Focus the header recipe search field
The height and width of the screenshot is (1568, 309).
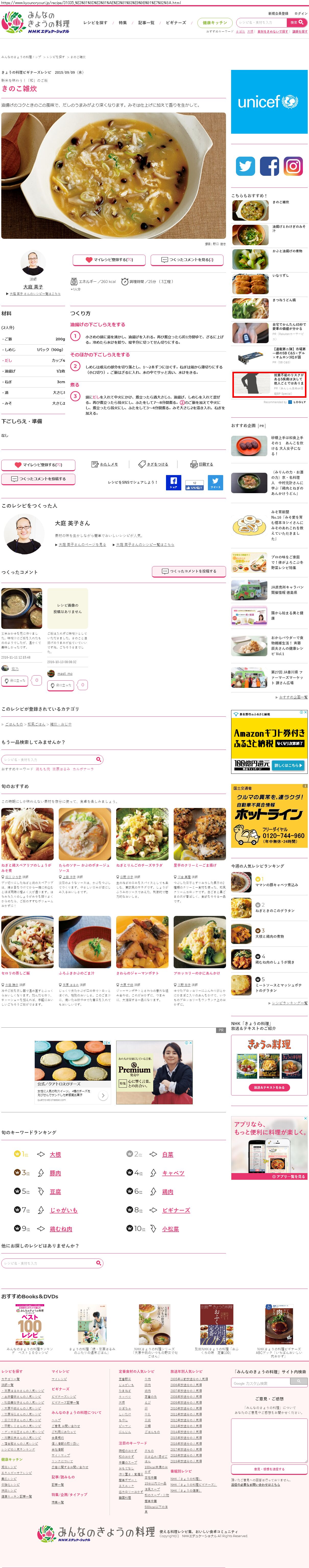coord(262,22)
